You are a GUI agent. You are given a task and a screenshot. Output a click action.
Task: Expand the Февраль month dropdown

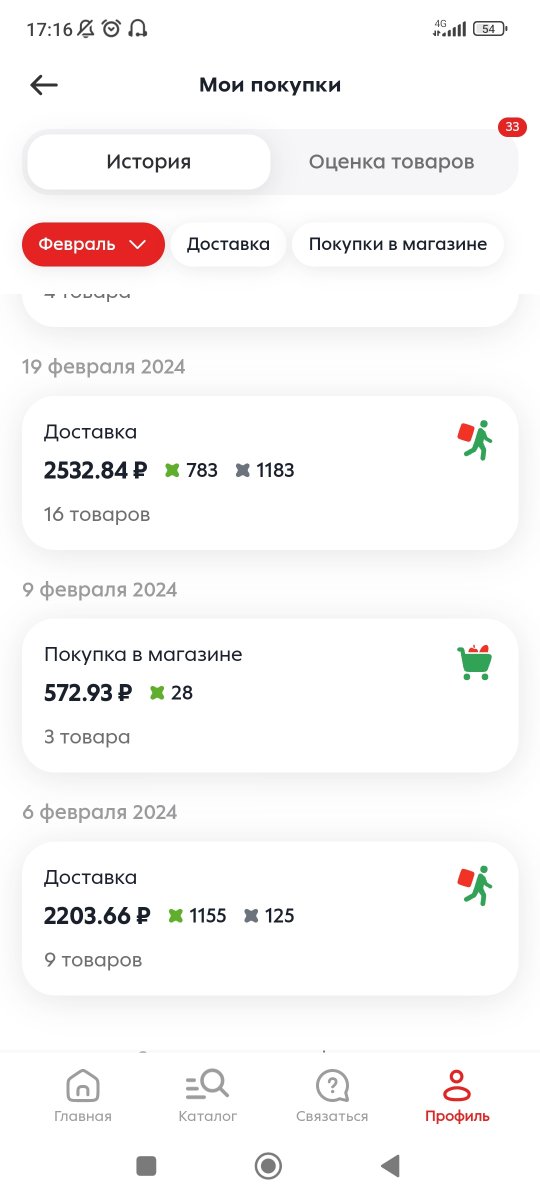point(93,244)
